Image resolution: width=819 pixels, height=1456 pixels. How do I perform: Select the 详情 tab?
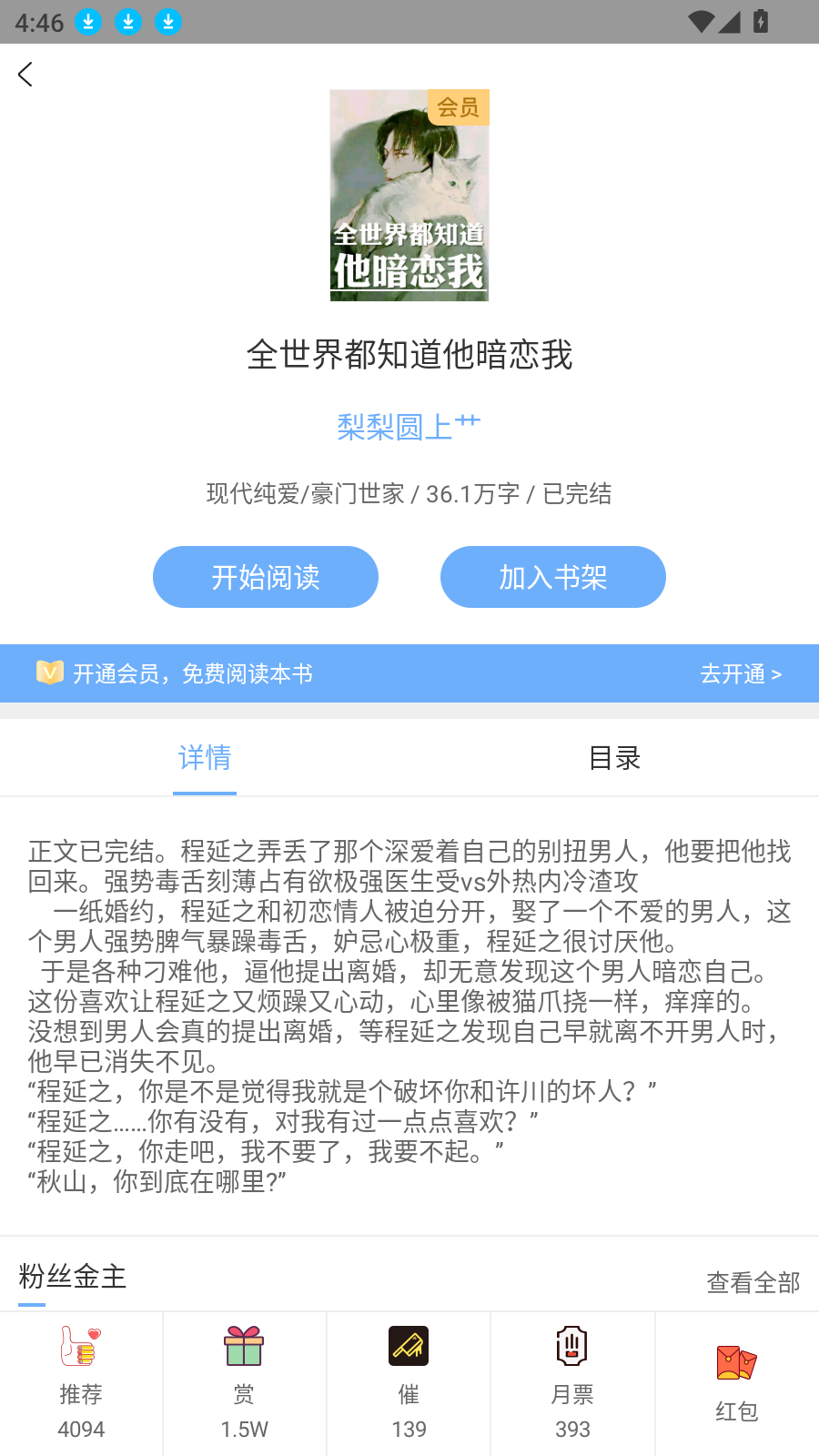click(x=205, y=758)
